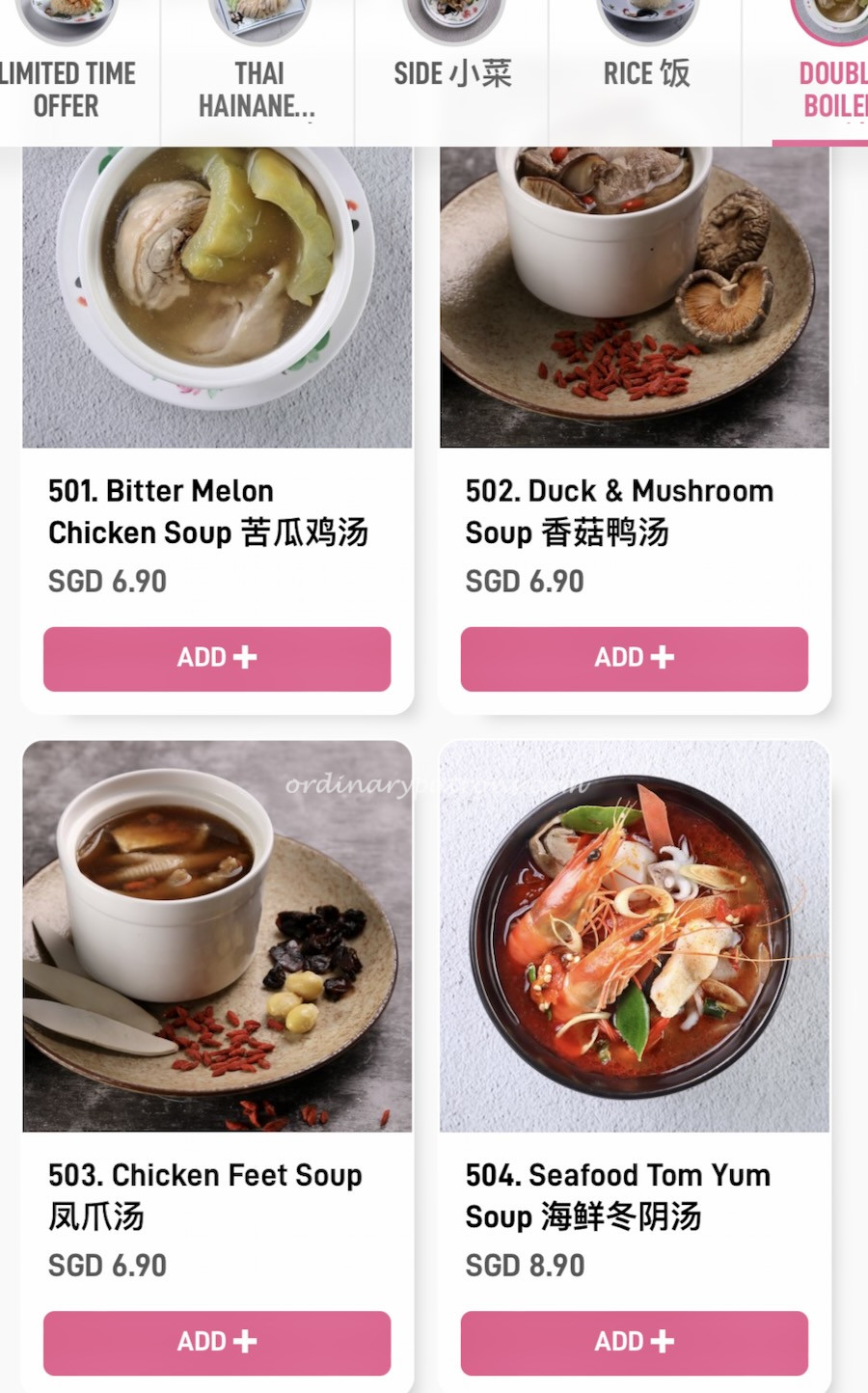Go to the Rice 饭 category

[x=646, y=73]
